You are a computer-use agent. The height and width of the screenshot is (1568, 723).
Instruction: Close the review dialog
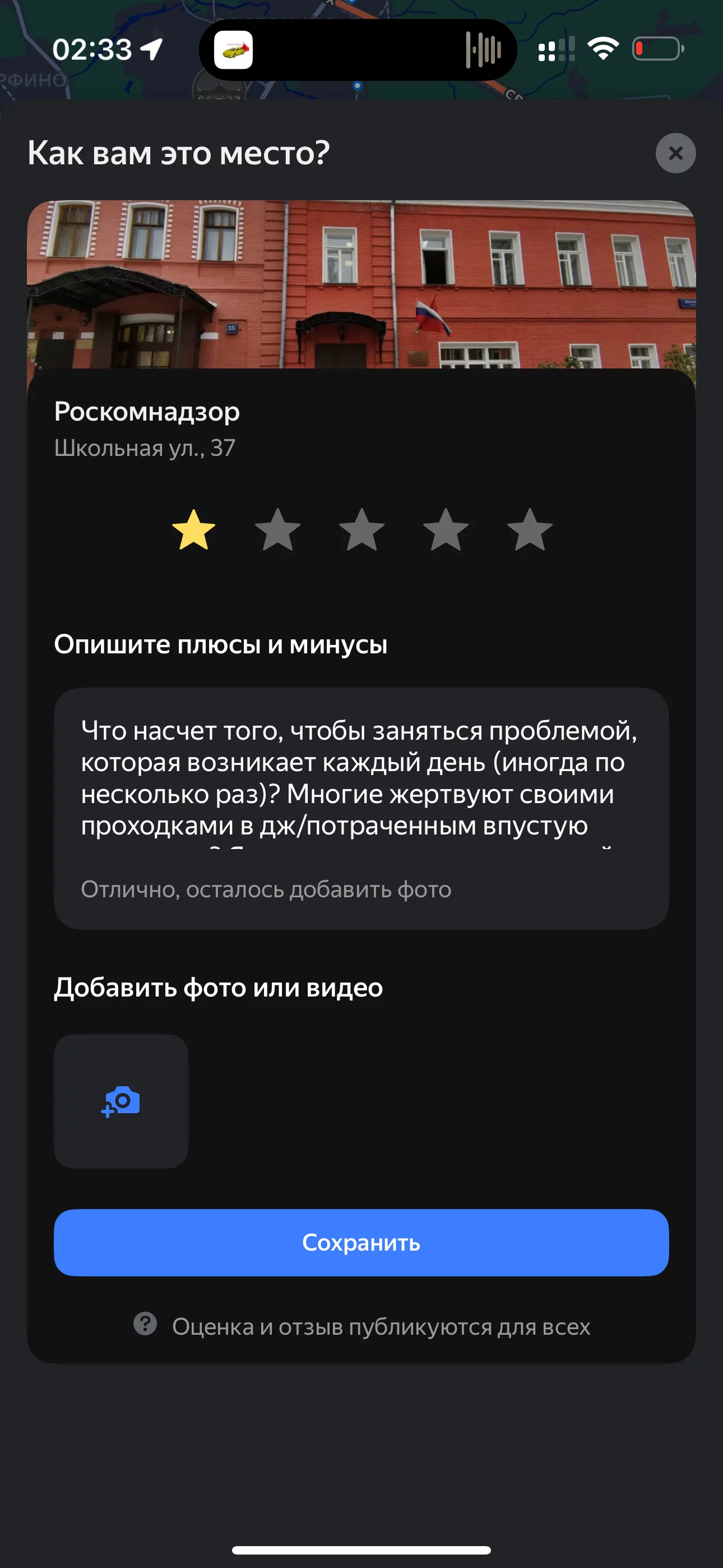(x=675, y=153)
